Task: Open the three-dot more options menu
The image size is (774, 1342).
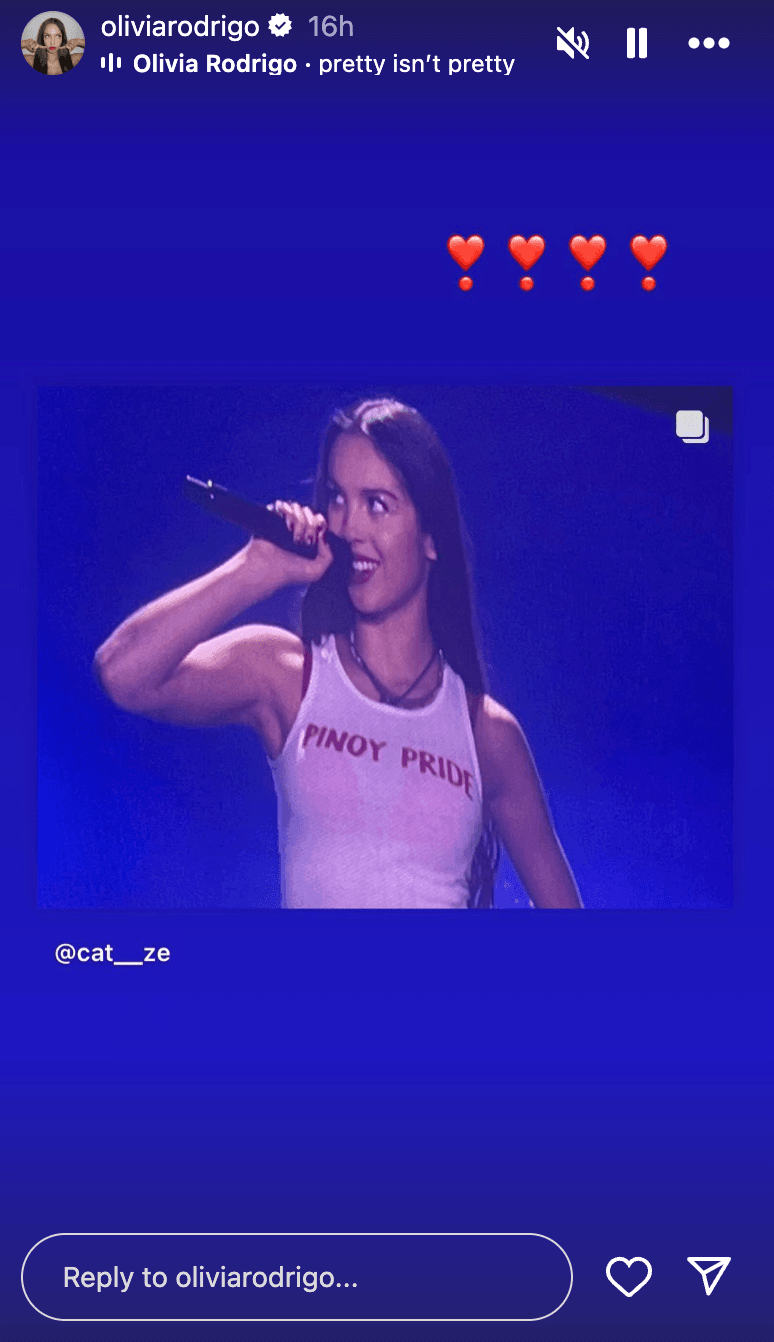Action: point(709,44)
